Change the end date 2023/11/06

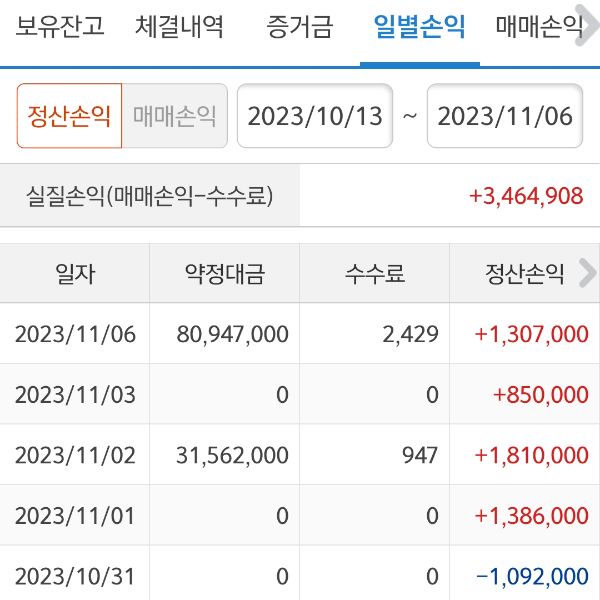505,116
